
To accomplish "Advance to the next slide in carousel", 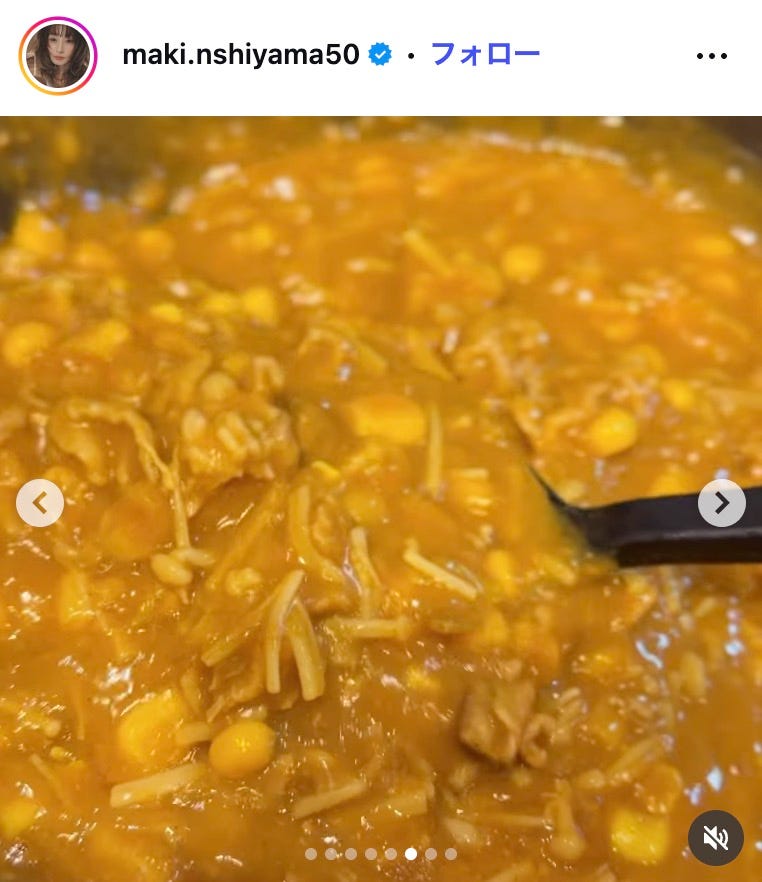I will (x=721, y=503).
